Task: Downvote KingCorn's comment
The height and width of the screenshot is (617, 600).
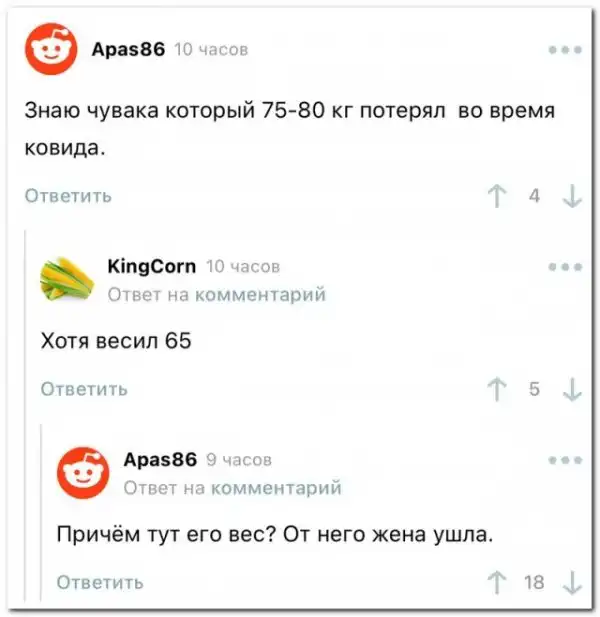Action: click(x=571, y=389)
